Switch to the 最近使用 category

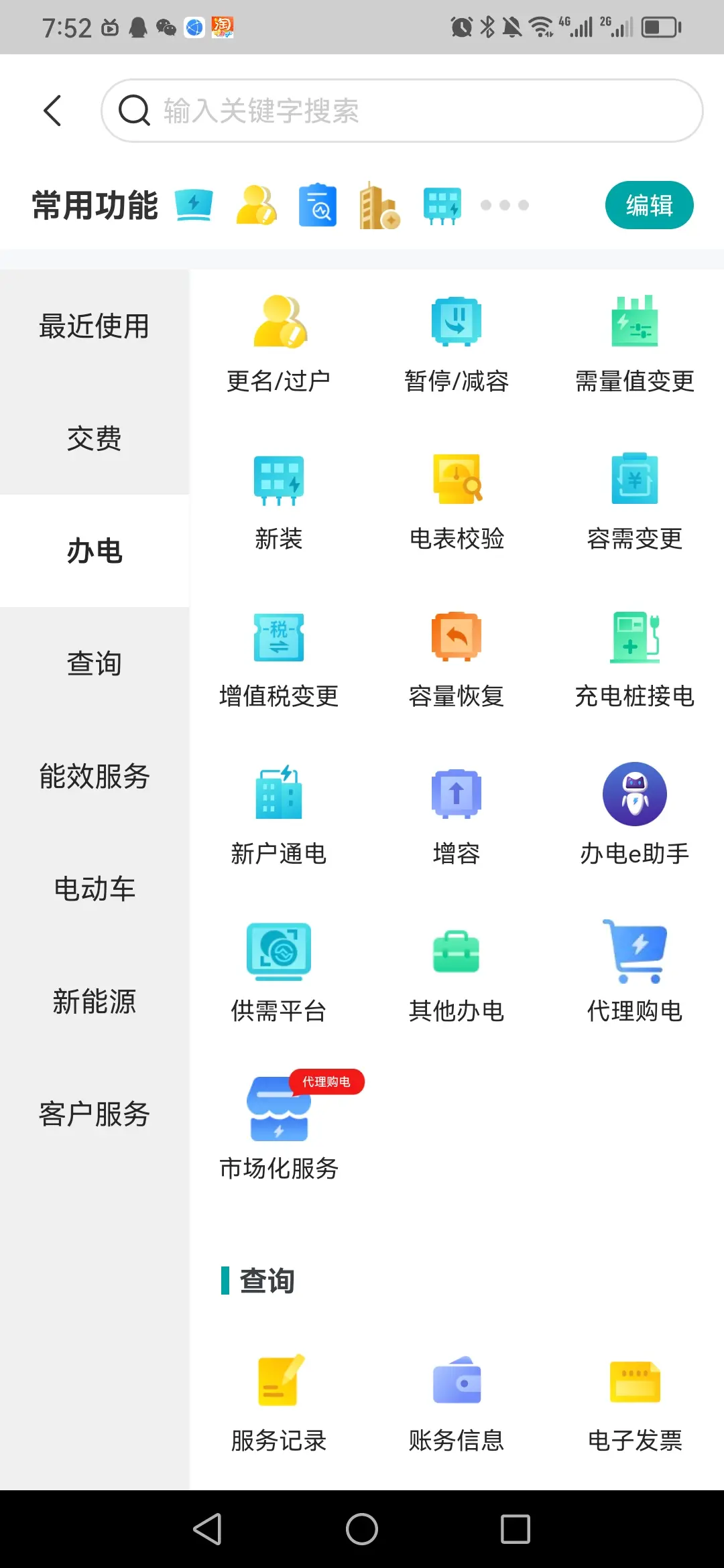[x=95, y=326]
